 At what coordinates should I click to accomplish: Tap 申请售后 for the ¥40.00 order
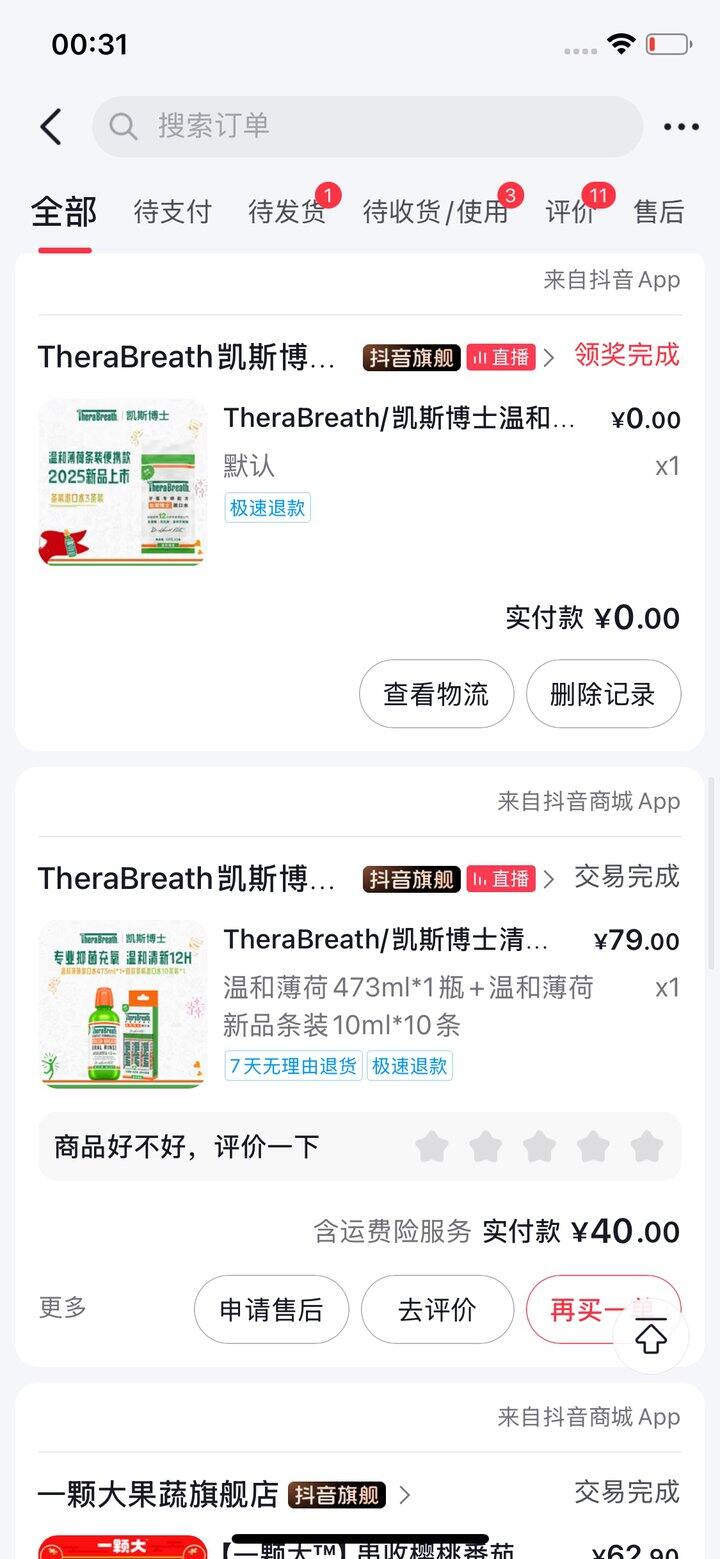(271, 1310)
